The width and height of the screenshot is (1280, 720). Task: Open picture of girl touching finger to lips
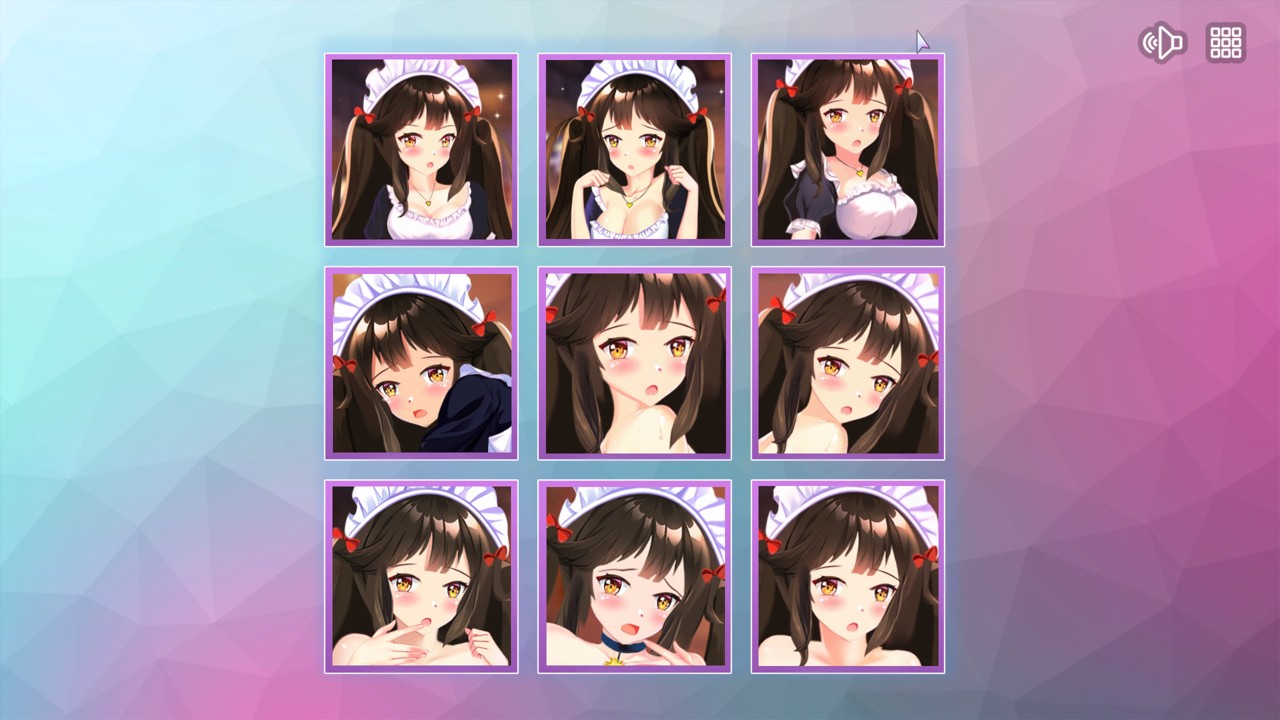421,576
